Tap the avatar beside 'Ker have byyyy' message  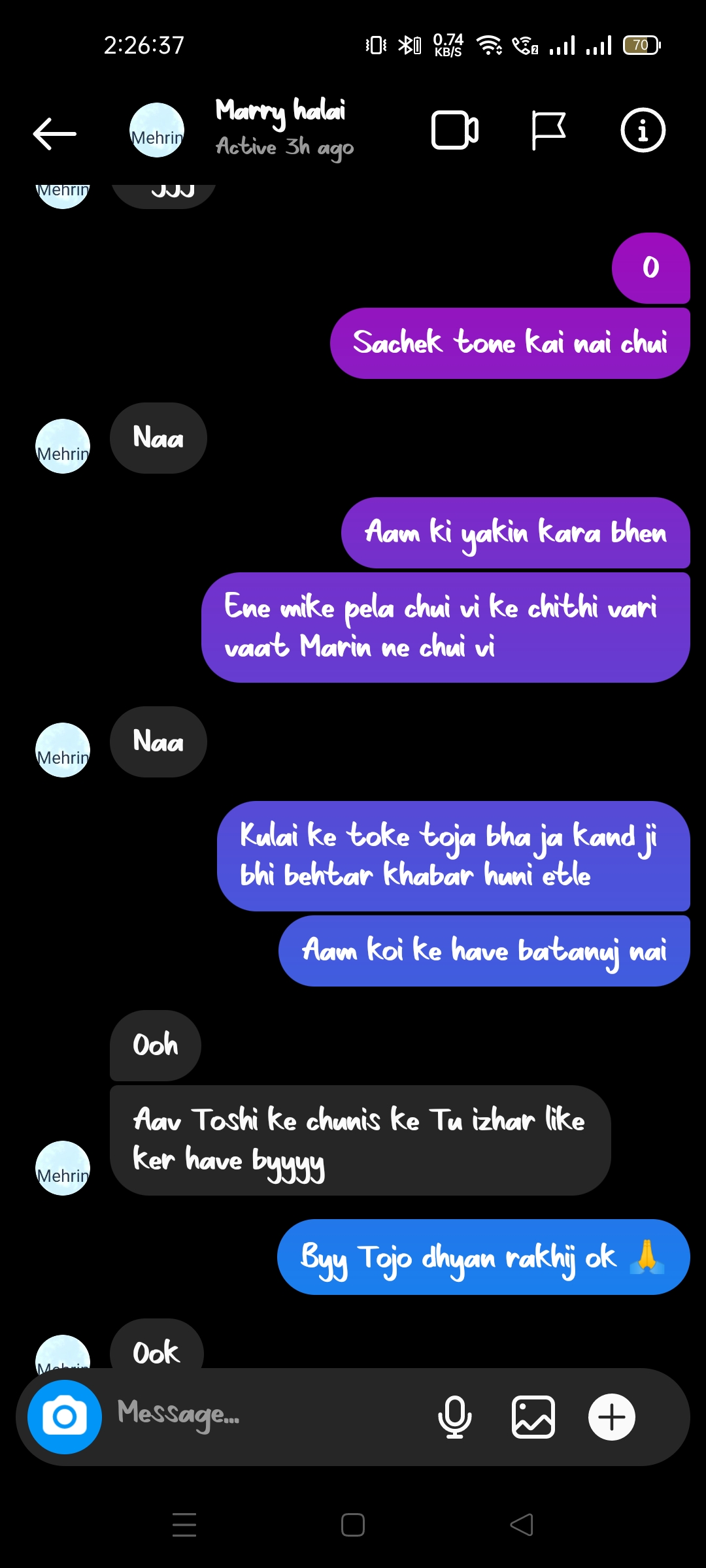coord(63,1168)
